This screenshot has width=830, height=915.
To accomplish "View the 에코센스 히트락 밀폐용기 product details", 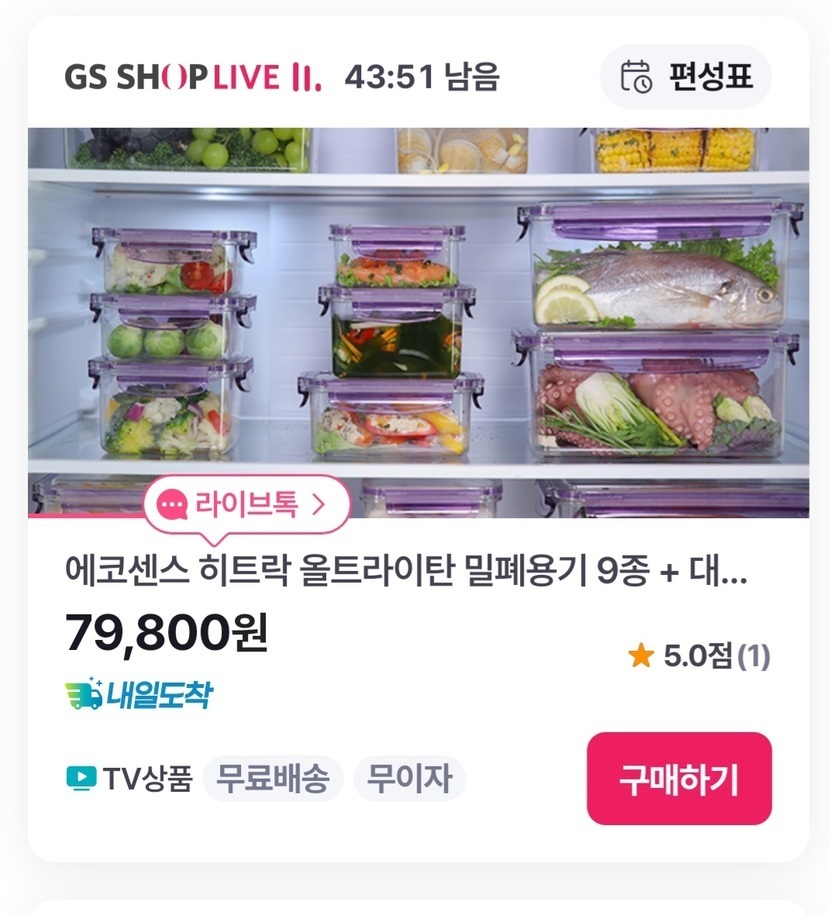I will click(406, 574).
